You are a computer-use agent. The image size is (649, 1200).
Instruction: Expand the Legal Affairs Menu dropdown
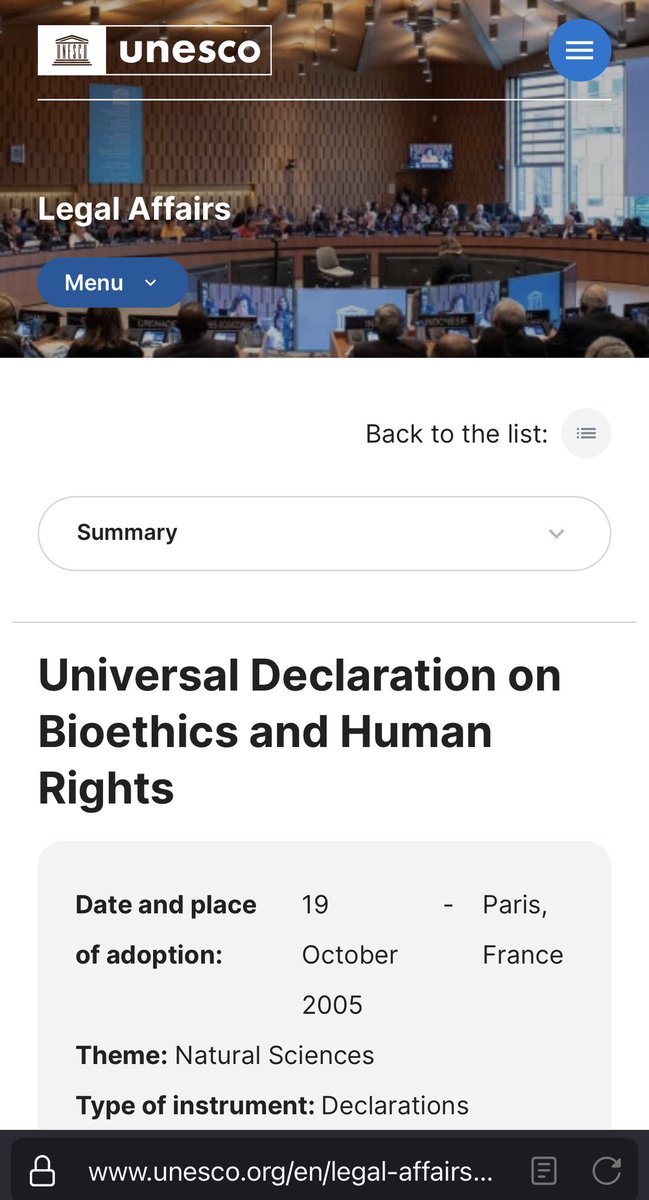[x=112, y=283]
